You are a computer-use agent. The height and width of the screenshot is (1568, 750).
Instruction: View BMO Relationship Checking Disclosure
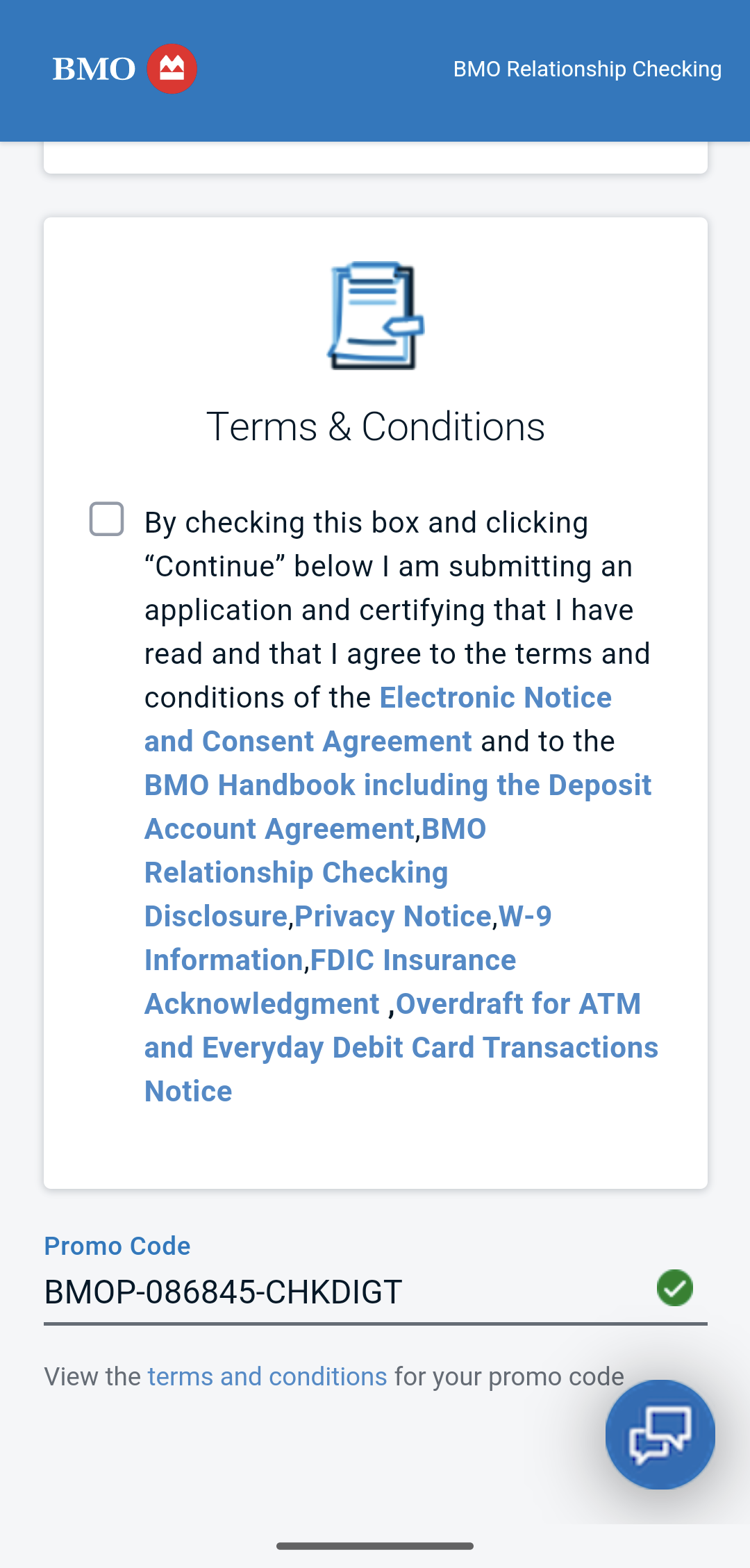pyautogui.click(x=296, y=873)
